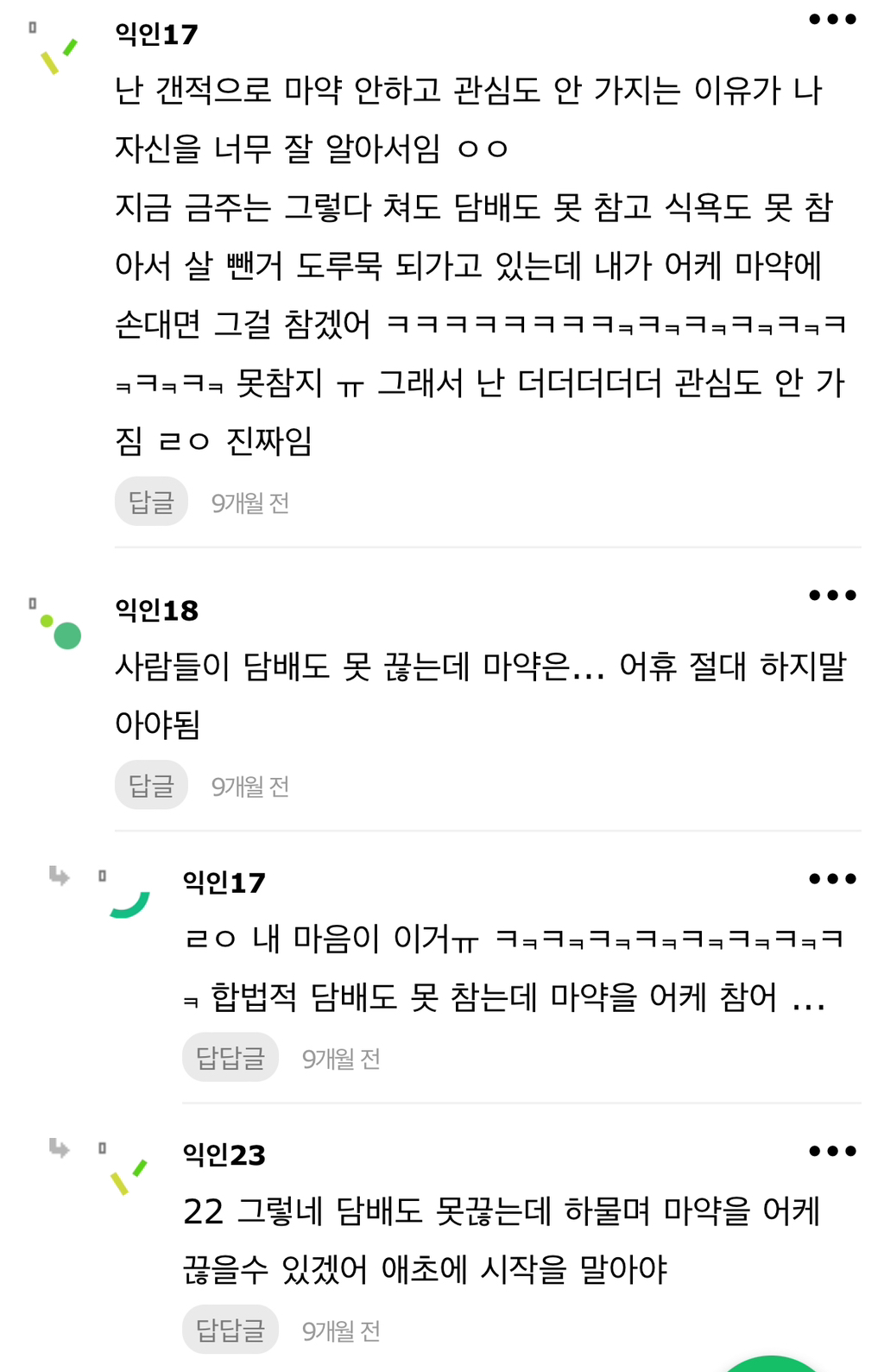
Task: Click the three-dot icon on 익인23's reply
Action: click(834, 1151)
